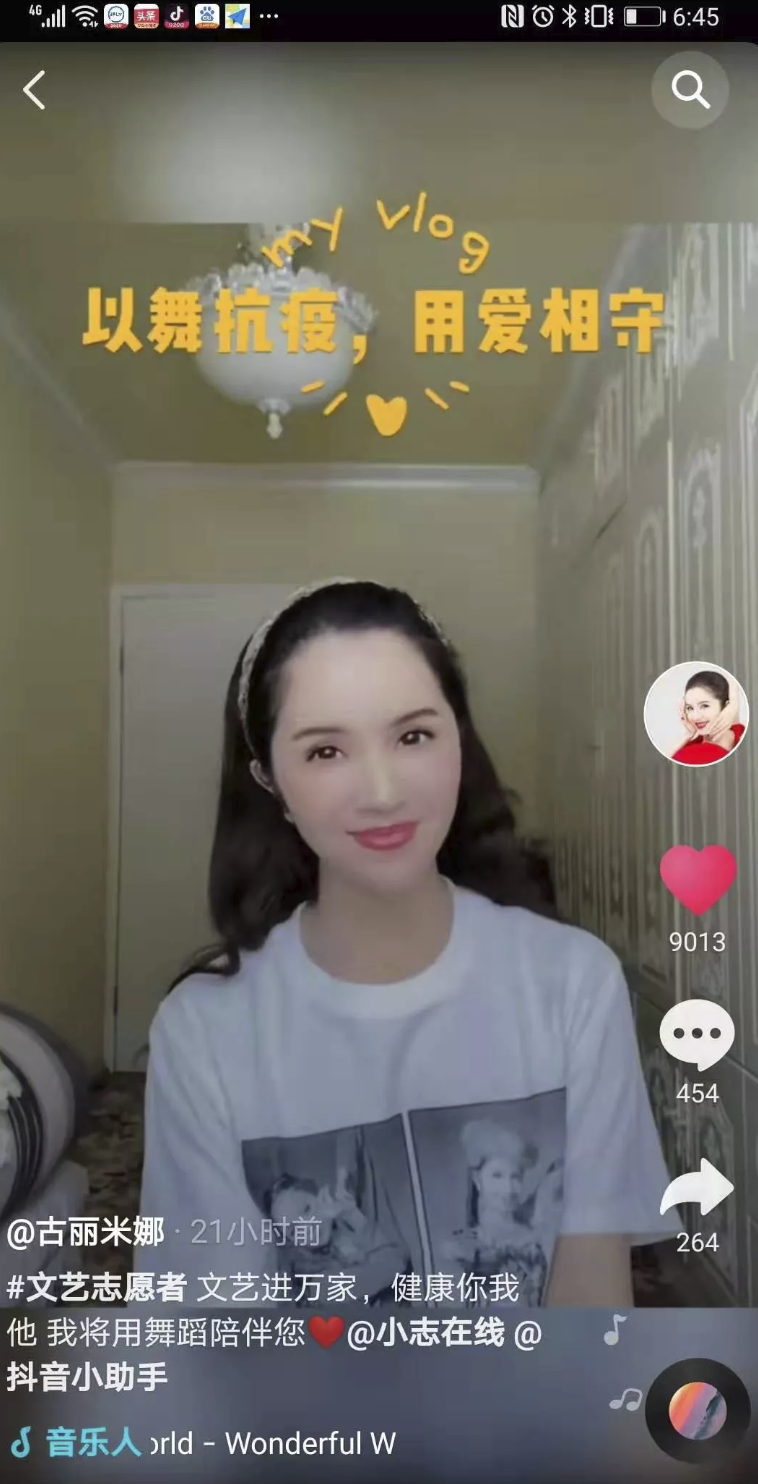Open the @古丽米娜 username profile
This screenshot has height=1484, width=758.
coord(86,1232)
